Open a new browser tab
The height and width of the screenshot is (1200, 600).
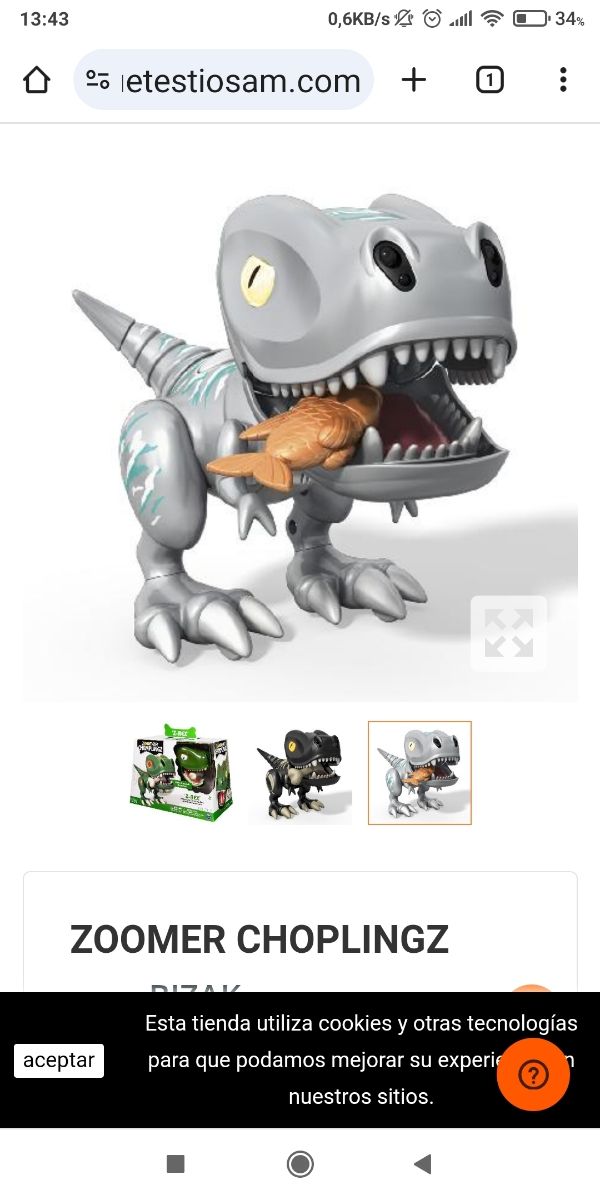413,80
